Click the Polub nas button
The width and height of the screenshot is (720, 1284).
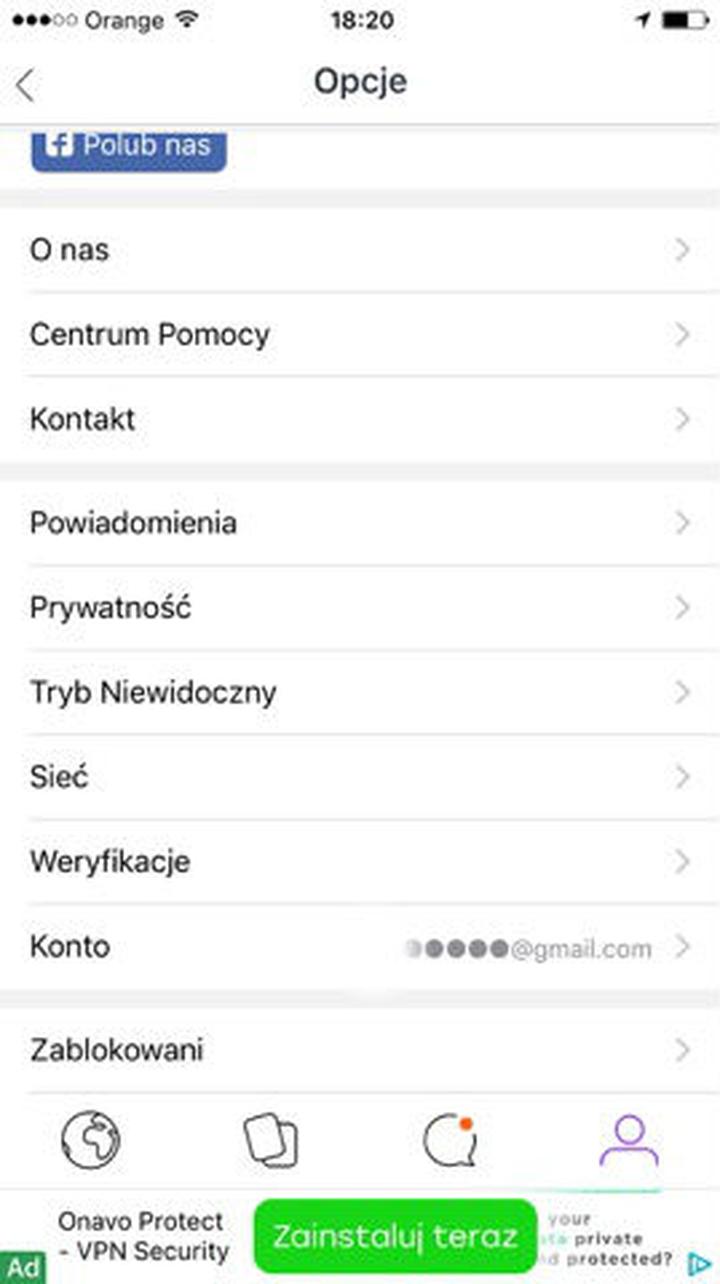tap(128, 145)
